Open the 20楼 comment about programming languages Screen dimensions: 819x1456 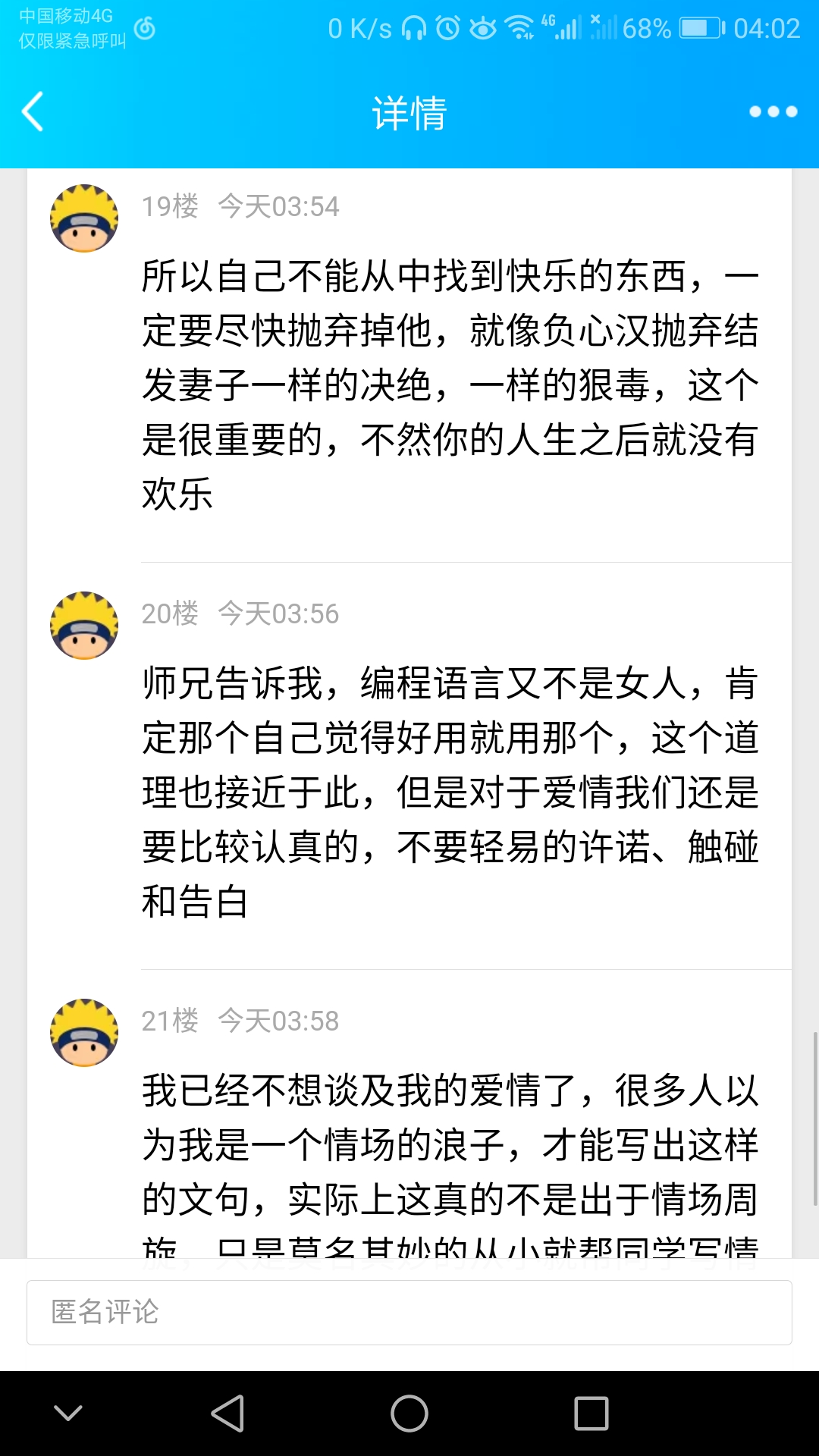click(x=450, y=792)
